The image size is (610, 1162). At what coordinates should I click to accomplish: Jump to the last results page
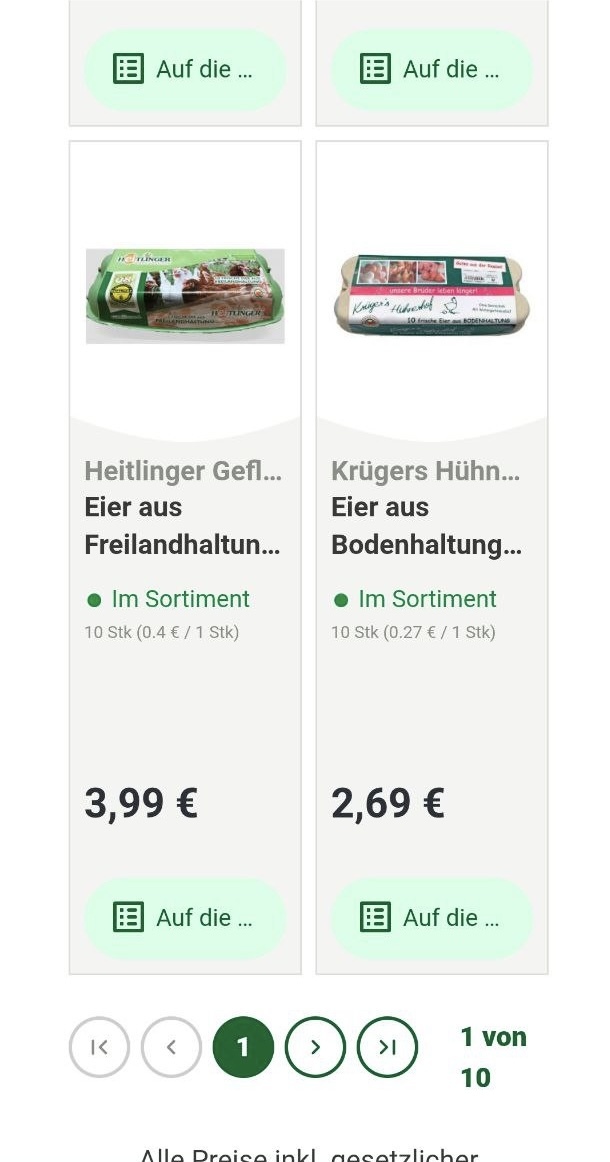click(387, 1047)
